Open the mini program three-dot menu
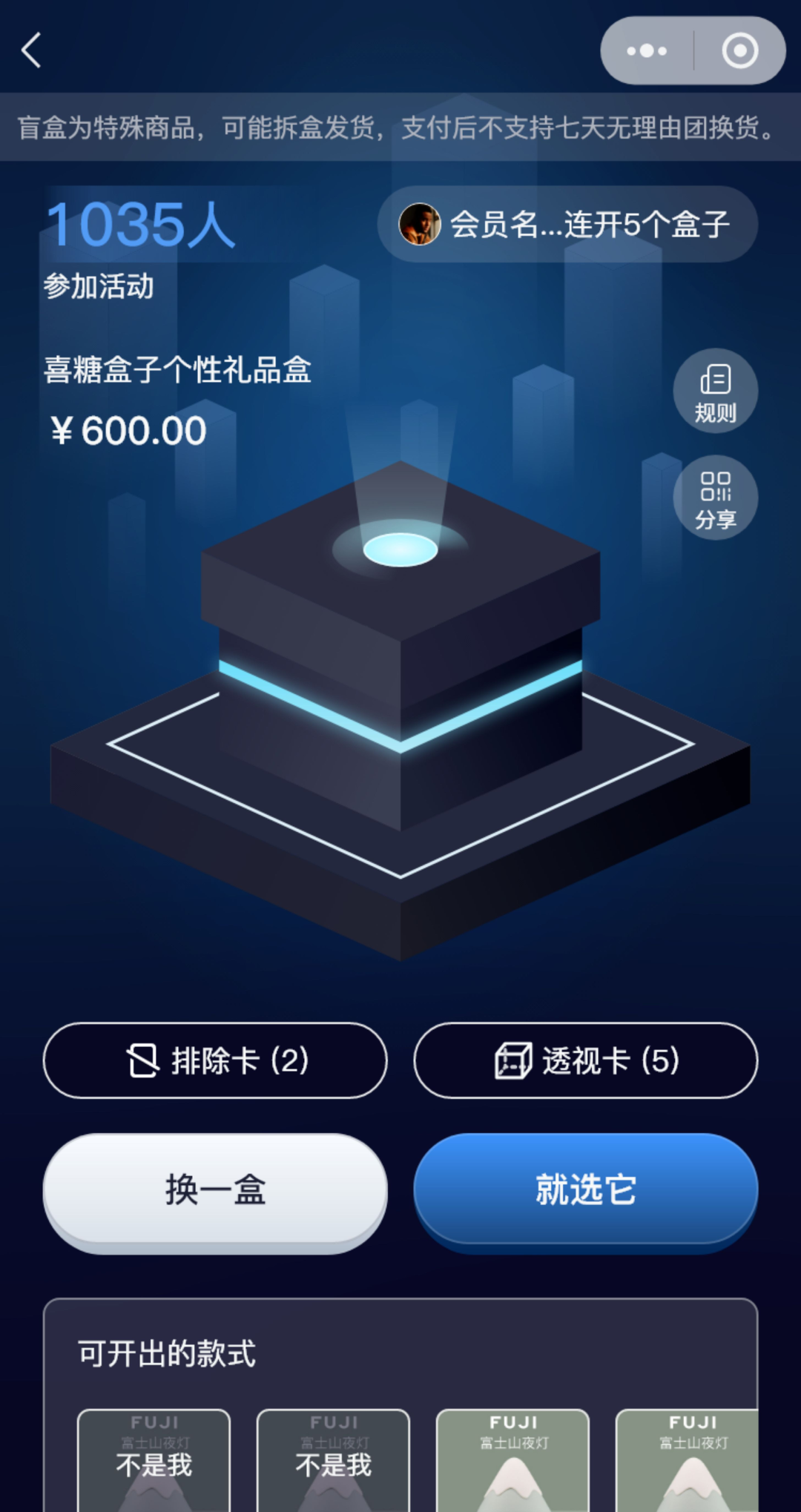 tap(647, 50)
